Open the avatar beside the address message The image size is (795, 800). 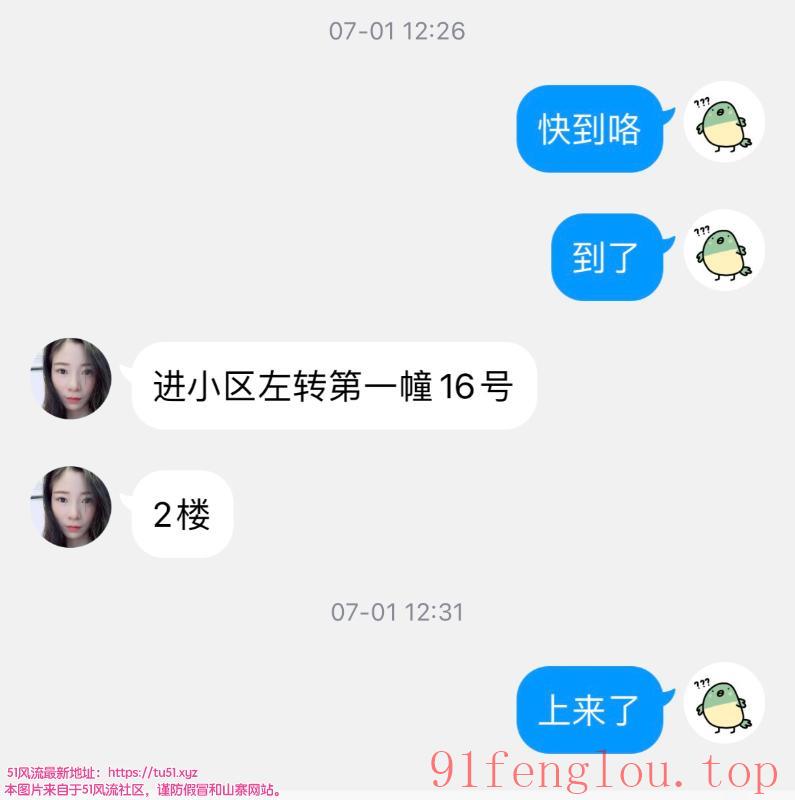(x=70, y=380)
